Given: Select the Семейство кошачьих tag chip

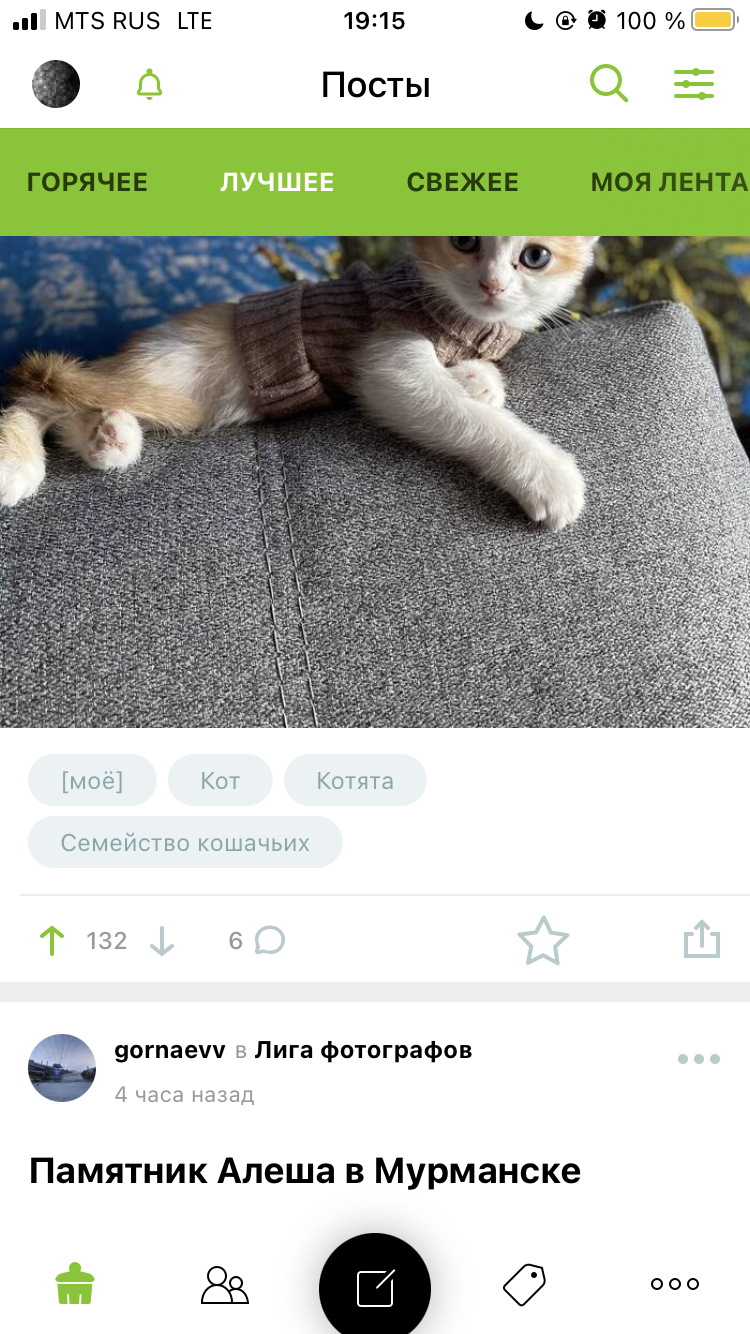Looking at the screenshot, I should pos(185,843).
